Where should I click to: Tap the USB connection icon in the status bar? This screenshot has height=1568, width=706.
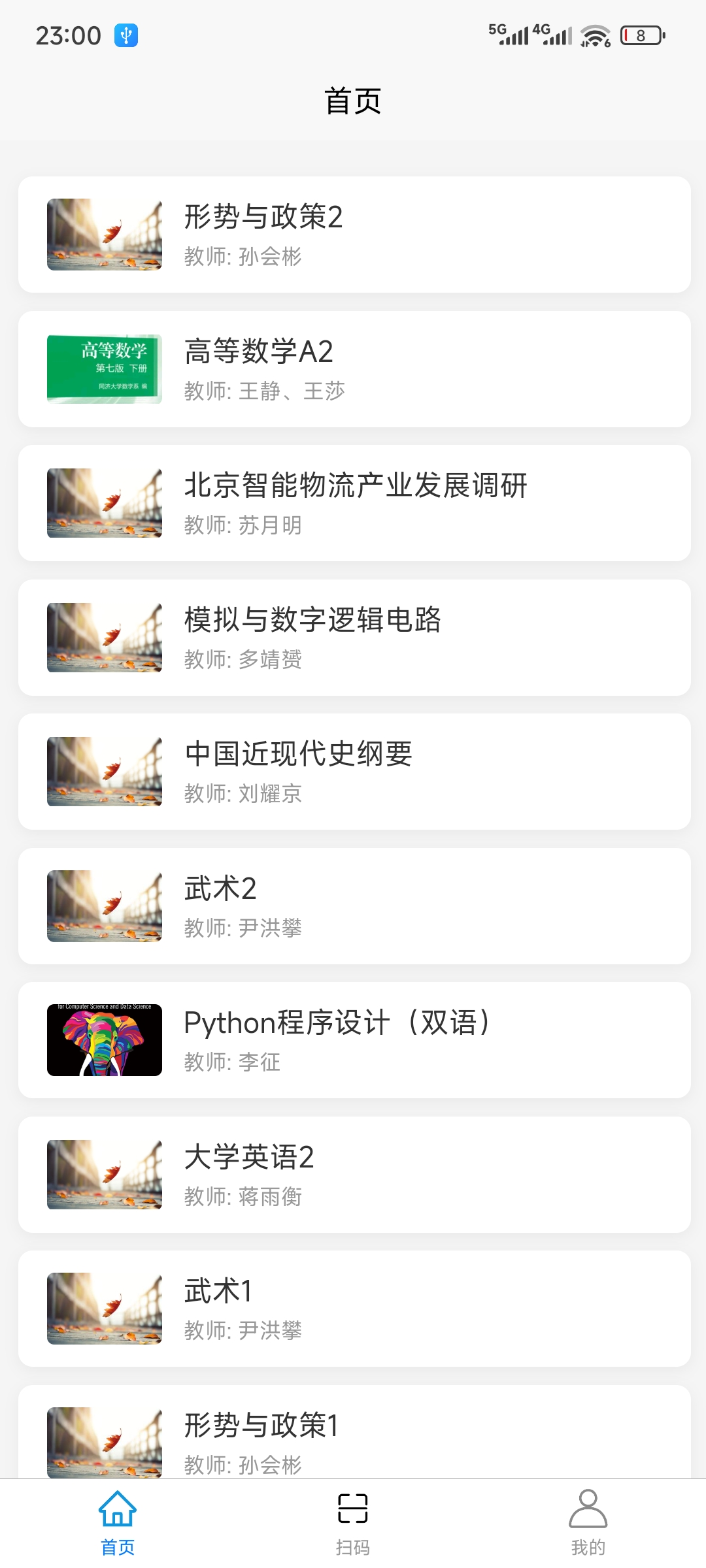click(x=125, y=35)
